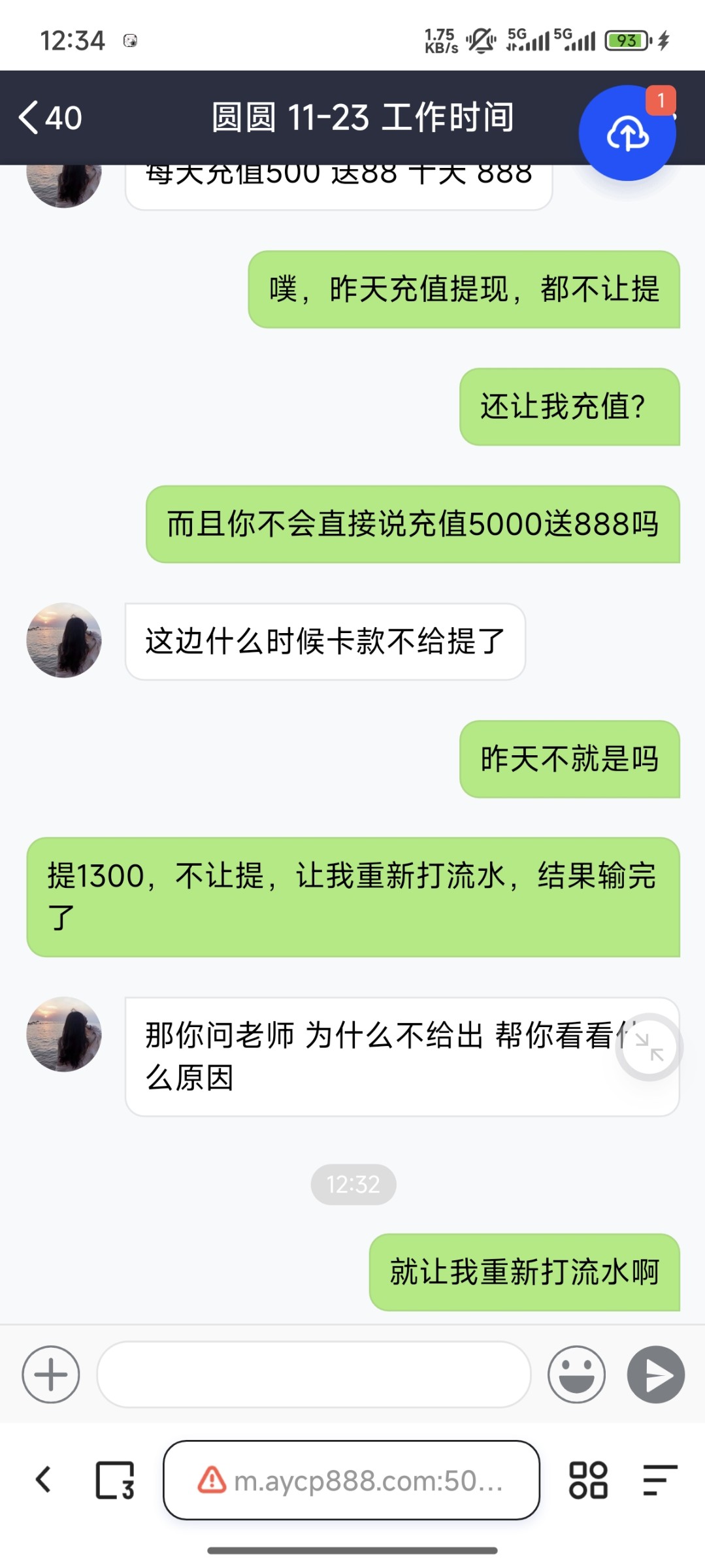
Task: Tap the round collapse arrows floating icon
Action: [x=649, y=1047]
